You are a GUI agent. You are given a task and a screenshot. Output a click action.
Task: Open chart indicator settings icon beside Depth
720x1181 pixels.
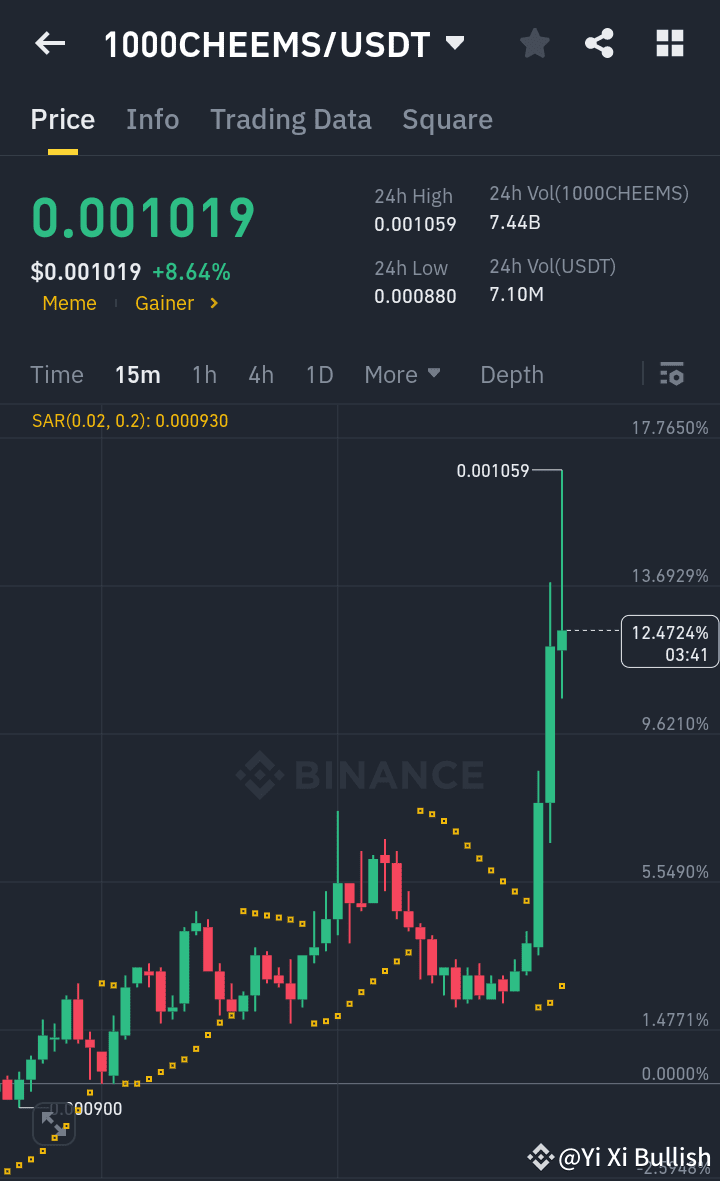click(672, 374)
